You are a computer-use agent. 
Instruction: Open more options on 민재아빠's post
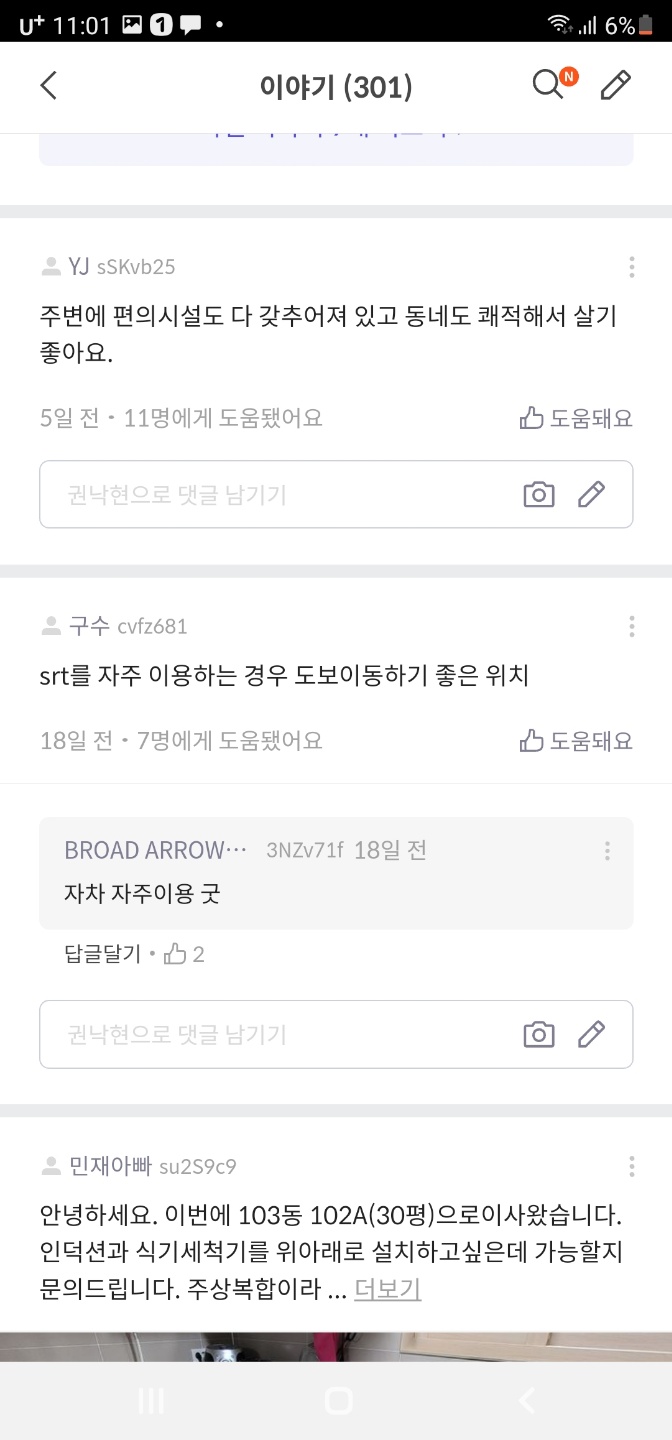click(x=632, y=1167)
